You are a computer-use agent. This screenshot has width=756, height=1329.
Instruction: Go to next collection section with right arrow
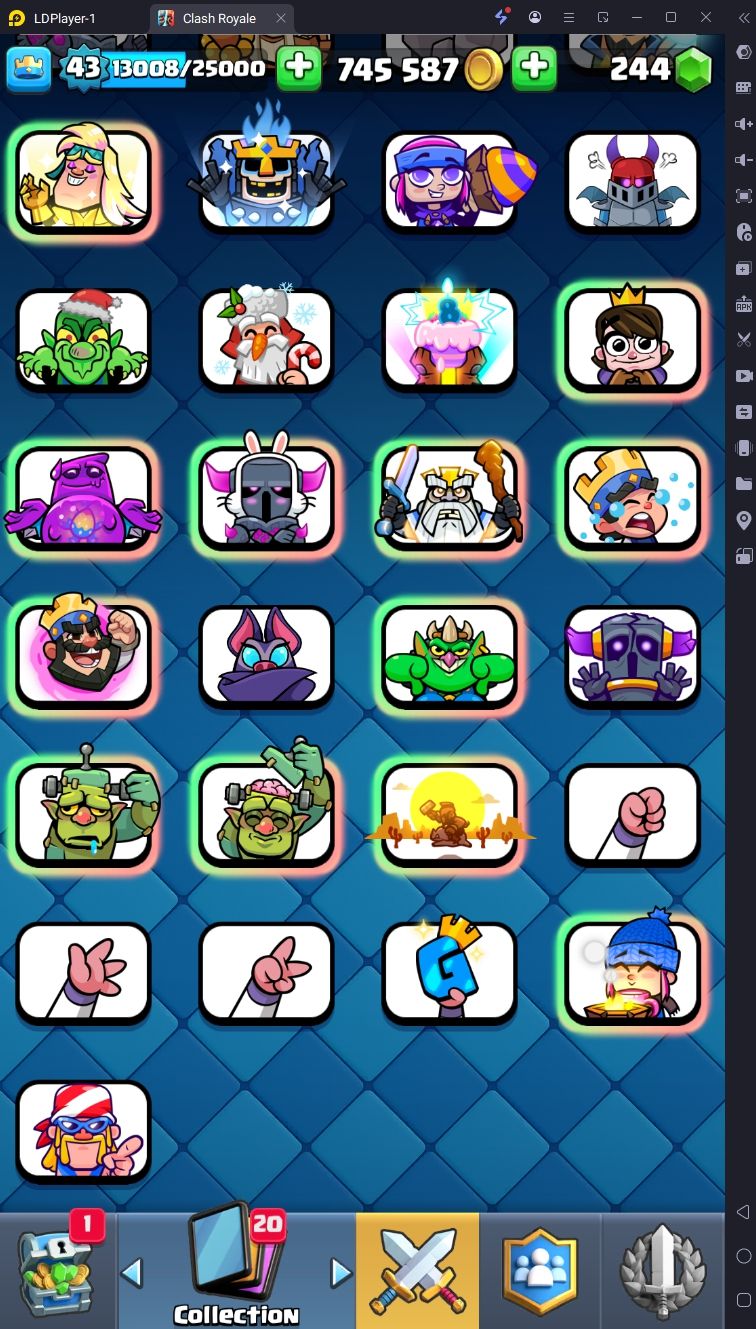pyautogui.click(x=341, y=1273)
